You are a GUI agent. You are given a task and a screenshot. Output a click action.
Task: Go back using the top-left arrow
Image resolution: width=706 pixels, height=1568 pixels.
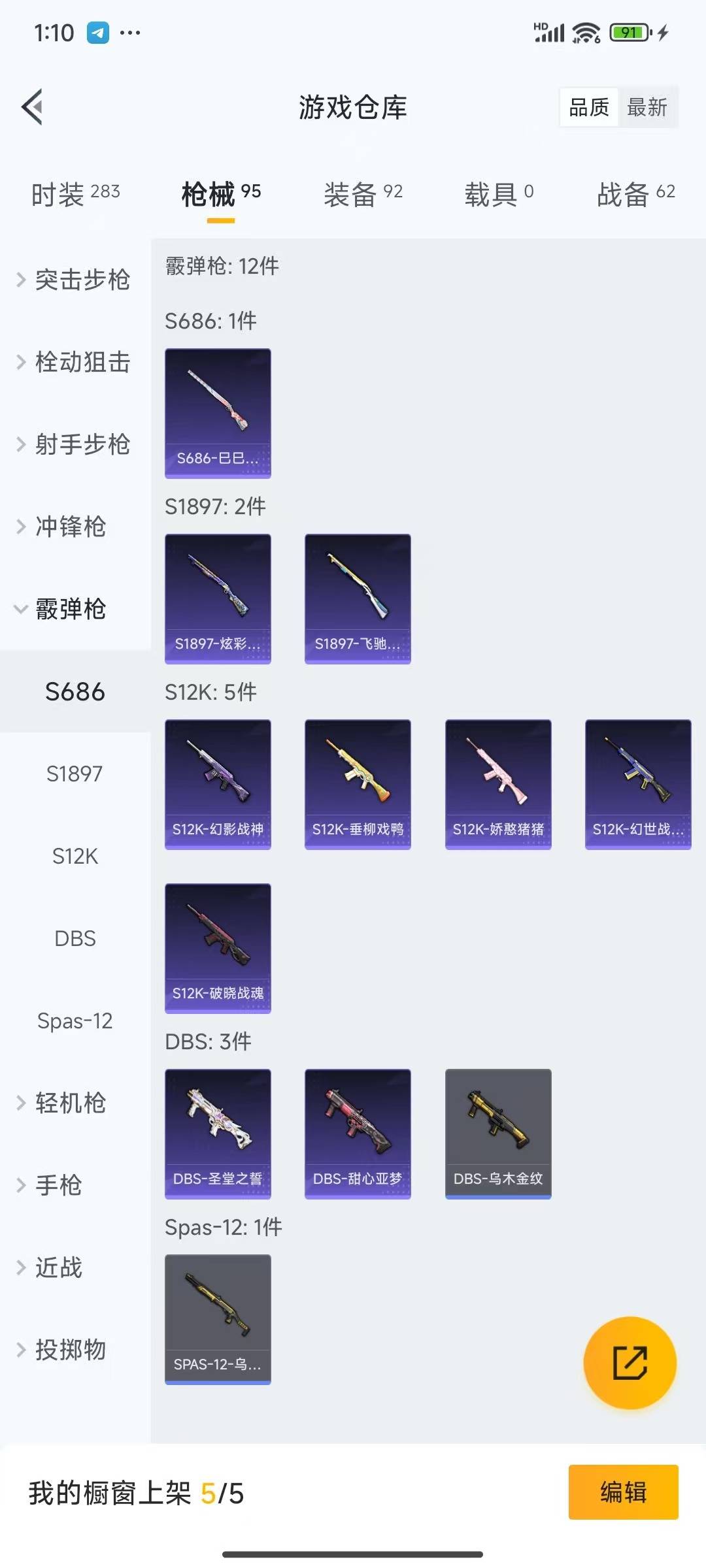(33, 106)
